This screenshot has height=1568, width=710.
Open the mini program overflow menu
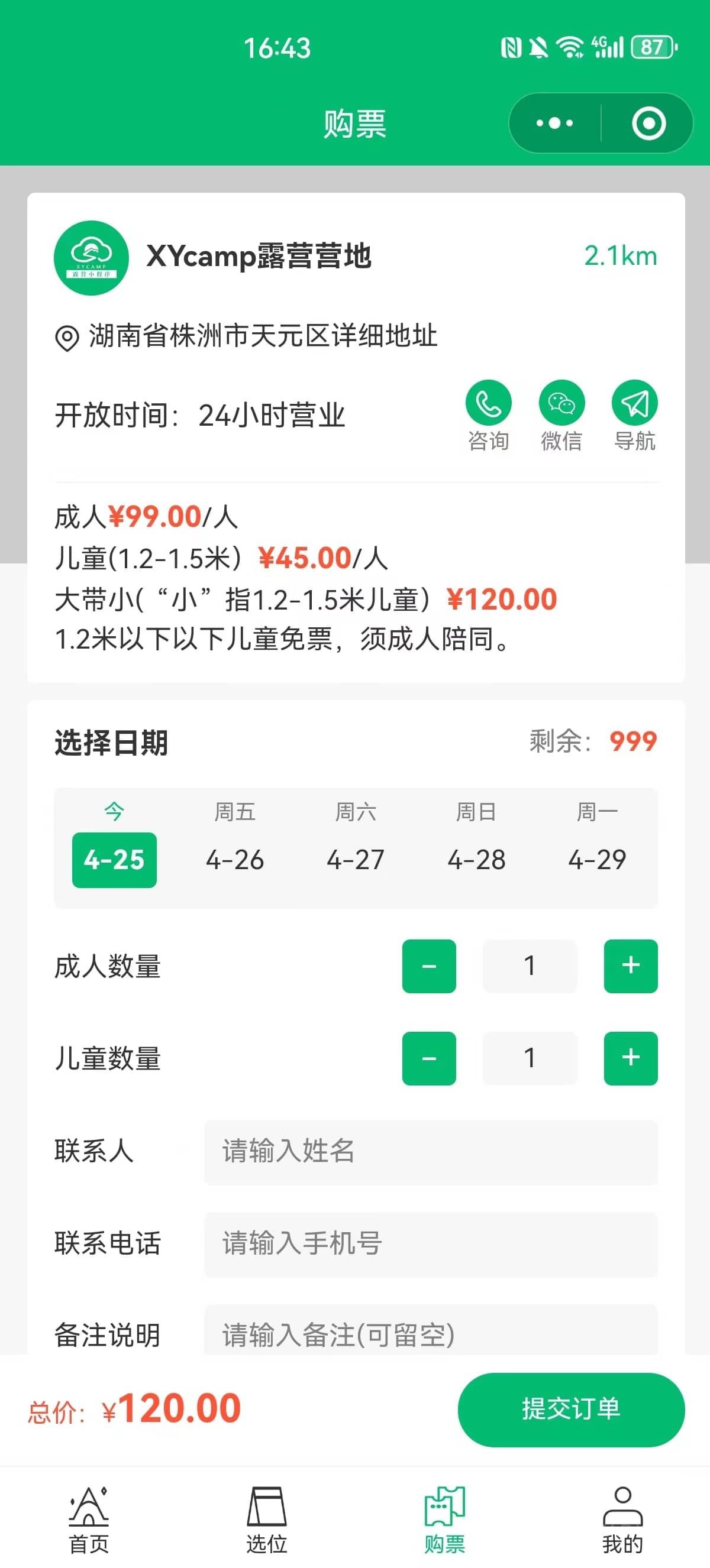tap(554, 124)
